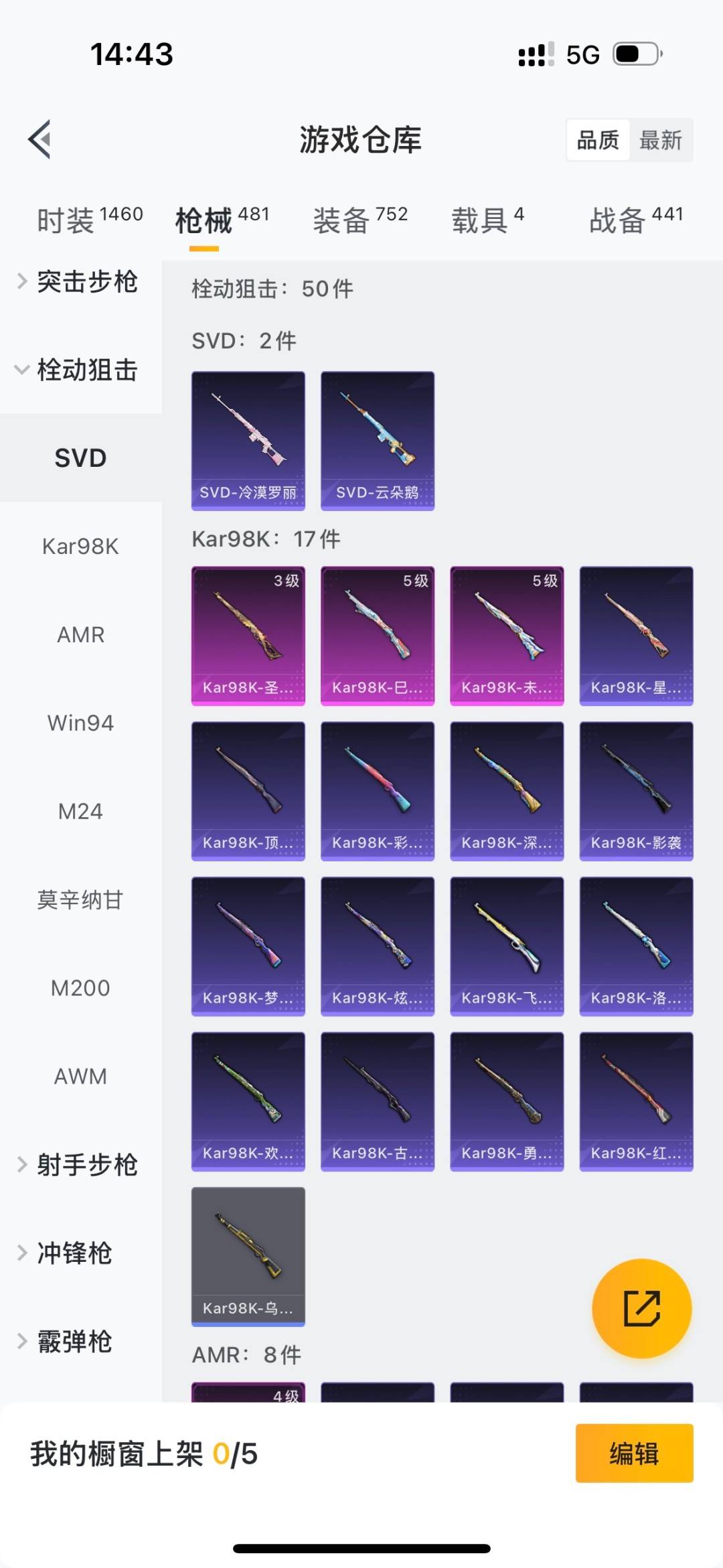Choose 莫辛纳甘 in the side list

[x=80, y=900]
